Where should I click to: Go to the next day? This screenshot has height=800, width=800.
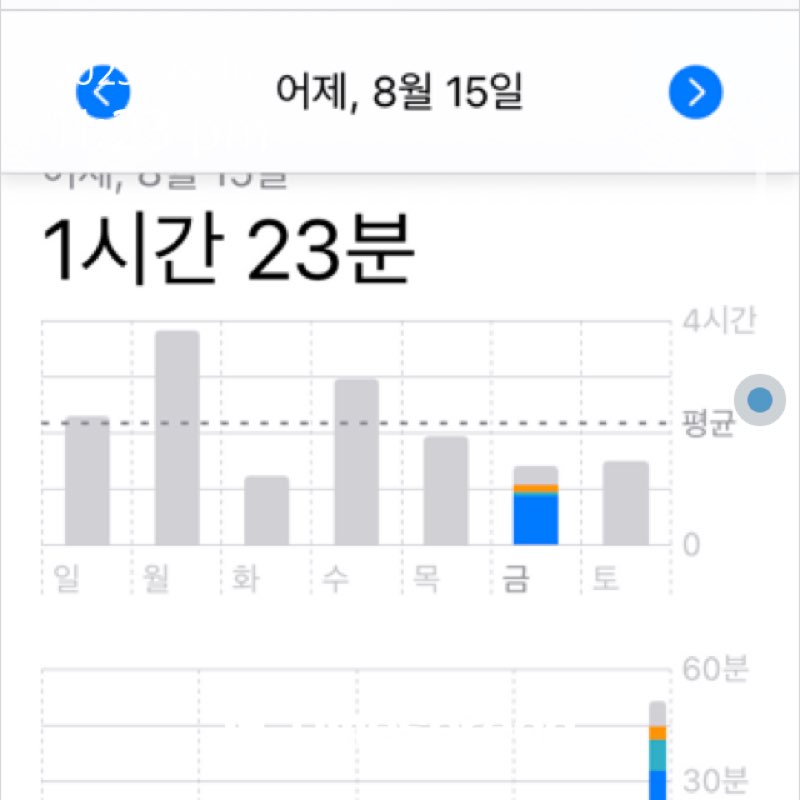point(695,93)
